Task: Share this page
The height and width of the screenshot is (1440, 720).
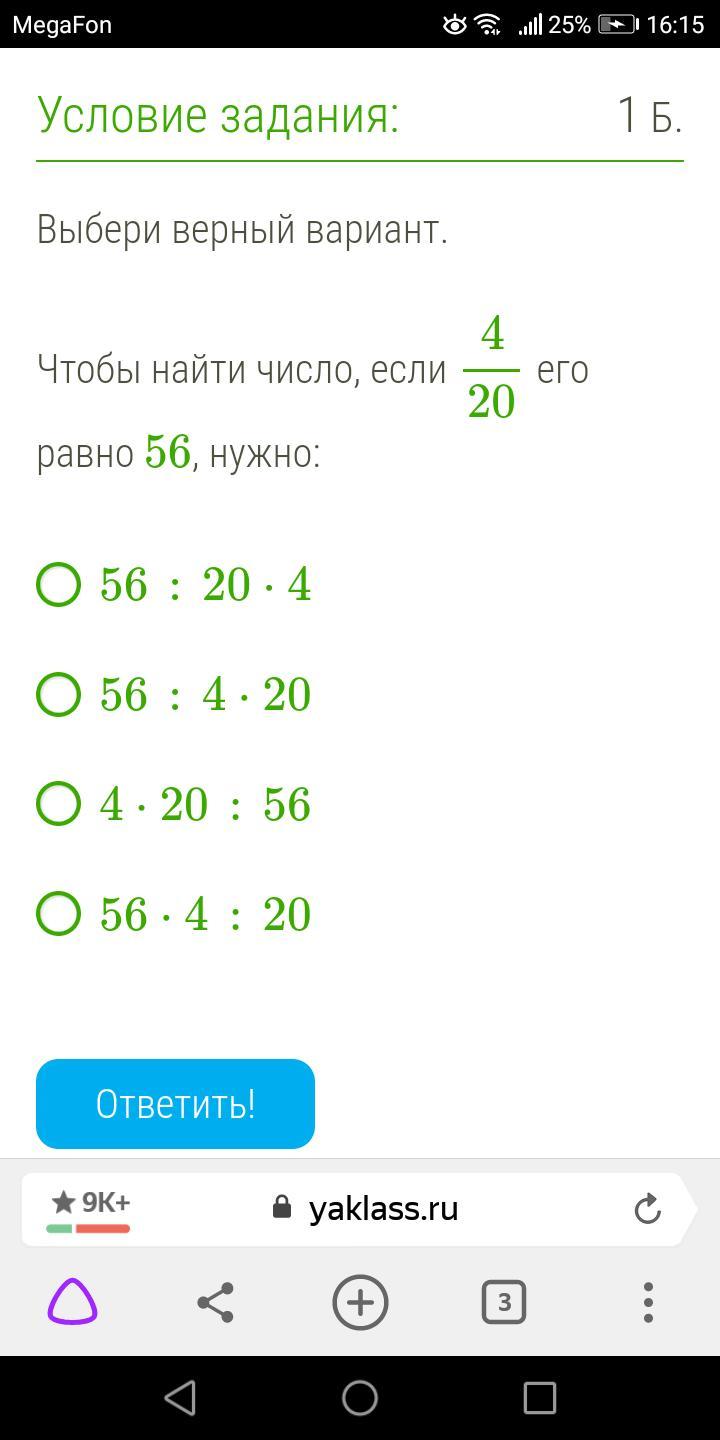Action: tap(216, 1302)
